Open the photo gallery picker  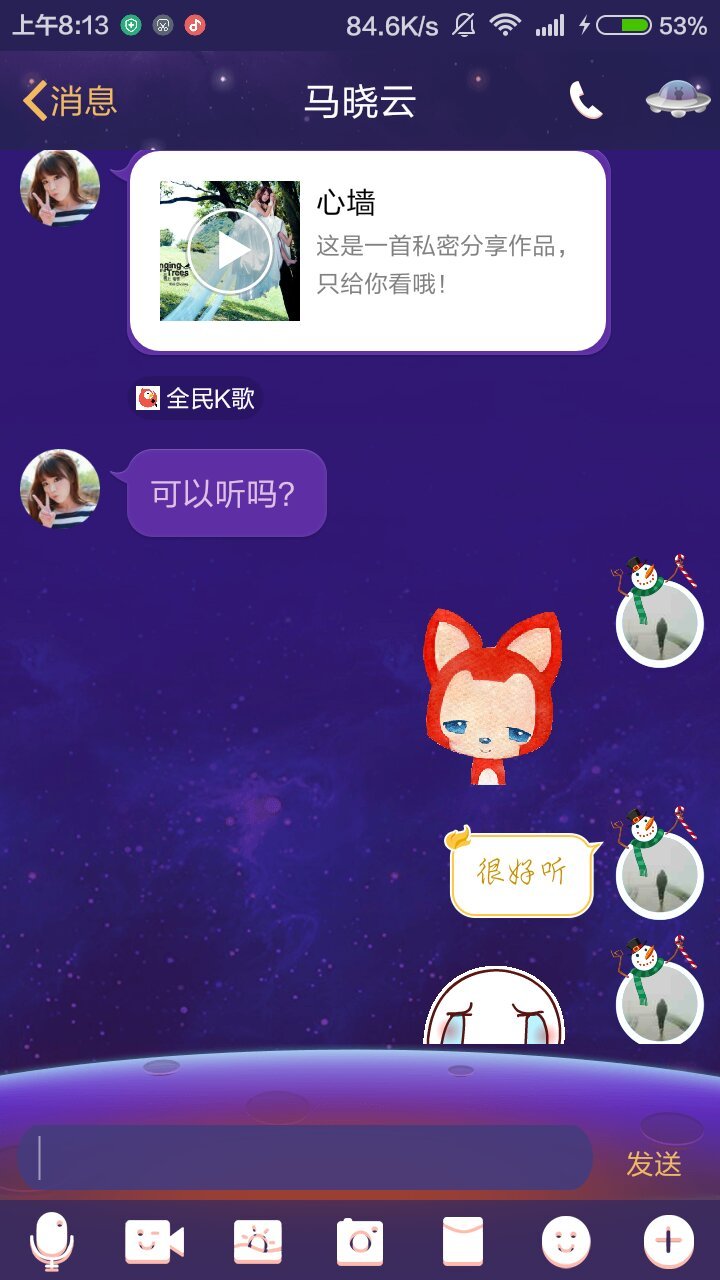pyautogui.click(x=257, y=1242)
